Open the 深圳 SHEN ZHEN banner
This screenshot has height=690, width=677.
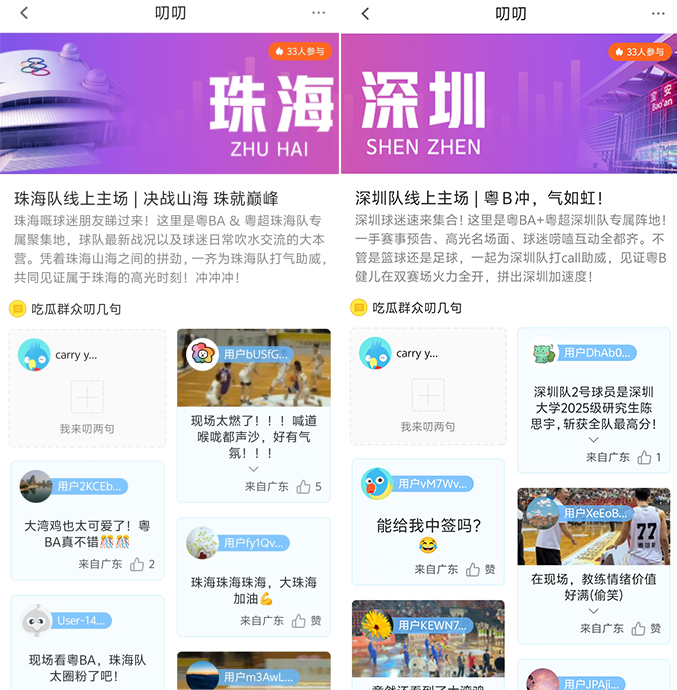(x=508, y=104)
